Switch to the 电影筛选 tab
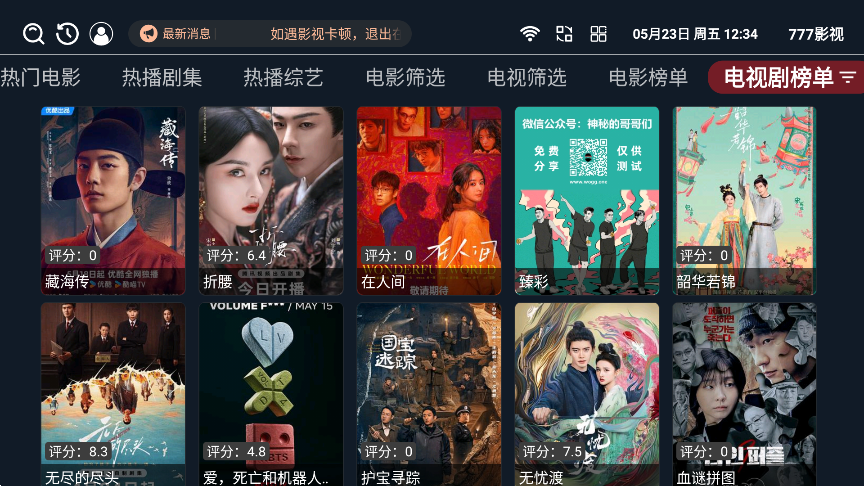Image resolution: width=864 pixels, height=486 pixels. 405,77
